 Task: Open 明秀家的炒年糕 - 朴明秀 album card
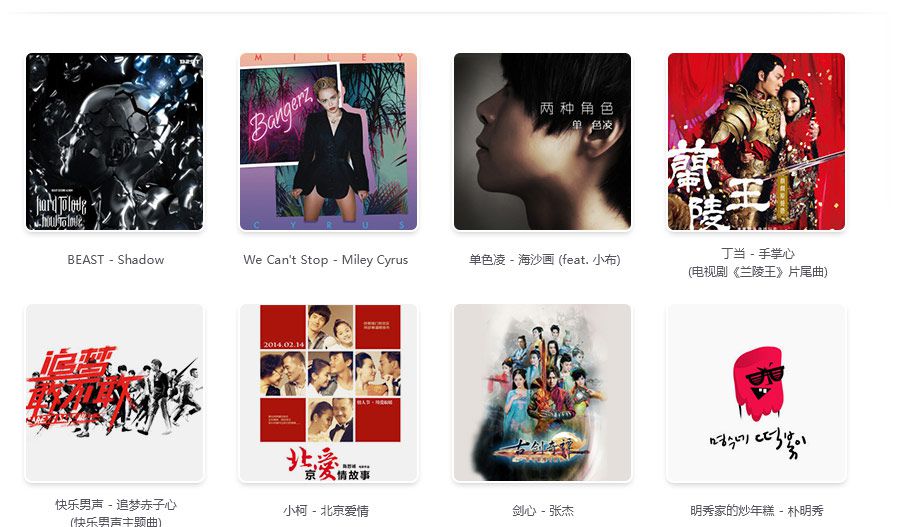point(756,392)
